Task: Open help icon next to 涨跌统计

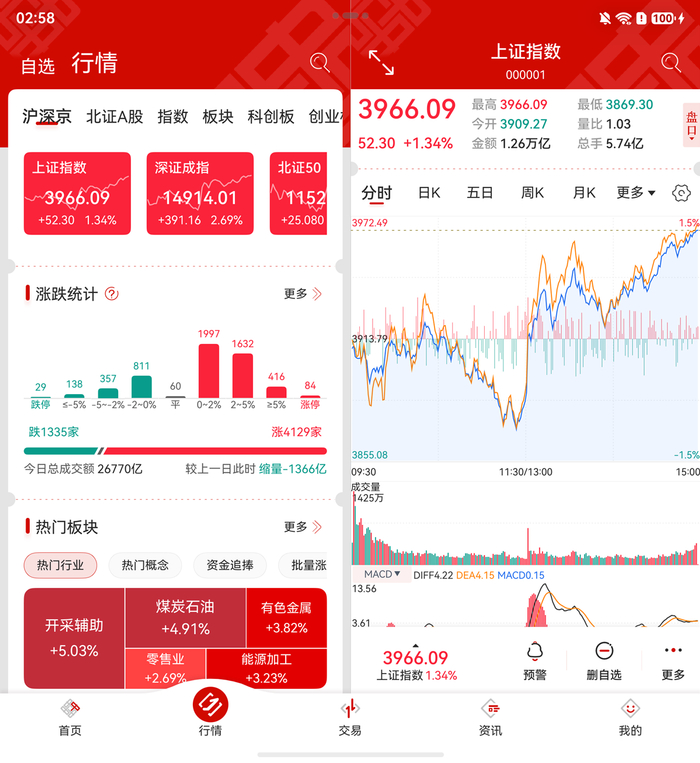Action: pos(112,294)
